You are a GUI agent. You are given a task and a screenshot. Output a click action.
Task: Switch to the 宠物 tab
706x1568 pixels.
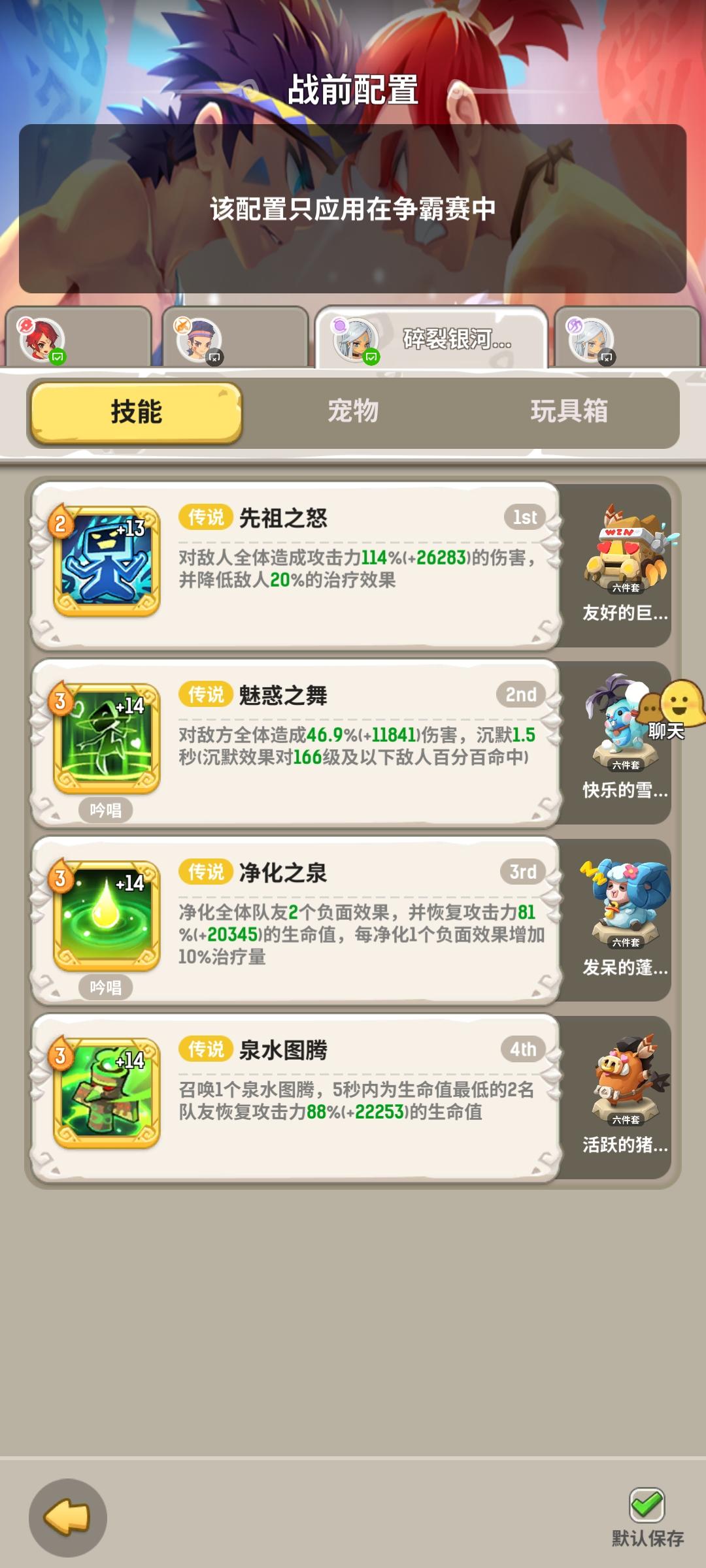(x=353, y=412)
